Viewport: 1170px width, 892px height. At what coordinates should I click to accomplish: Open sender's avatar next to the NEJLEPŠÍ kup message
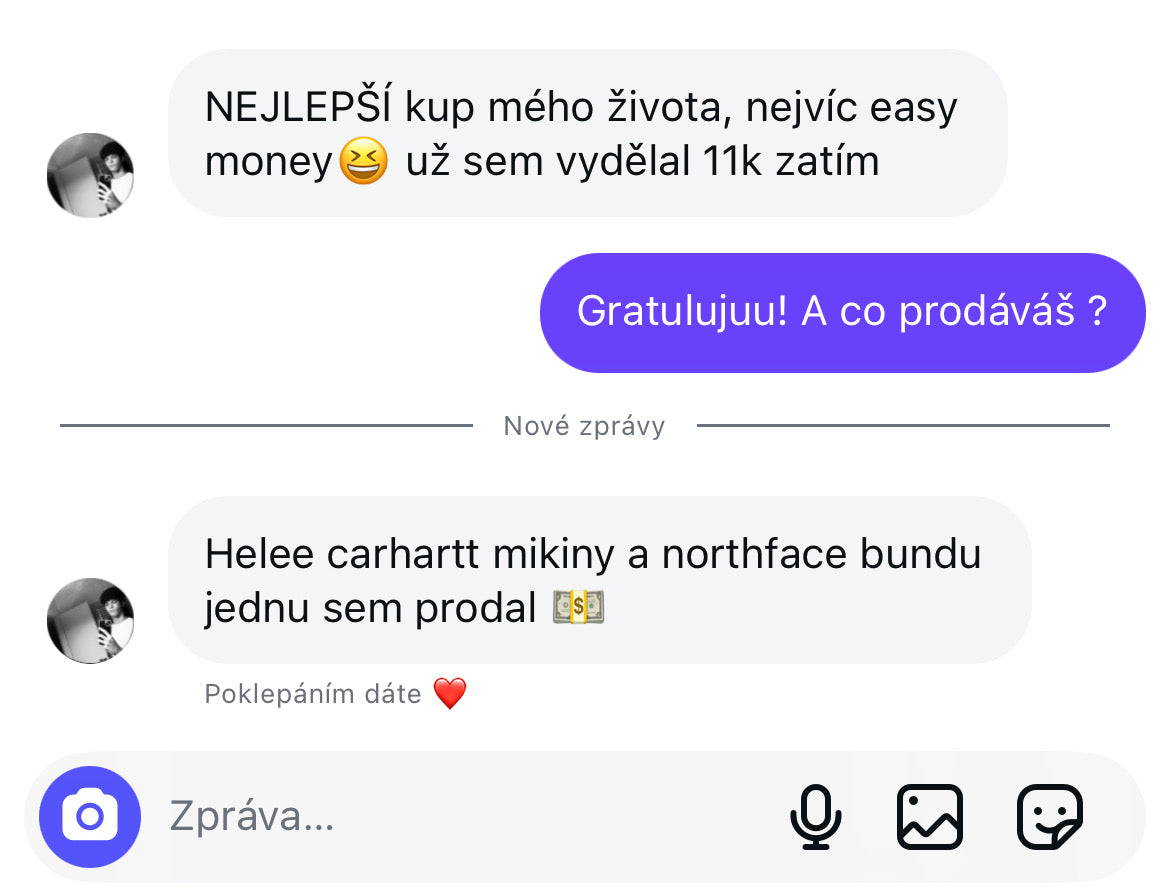click(90, 175)
